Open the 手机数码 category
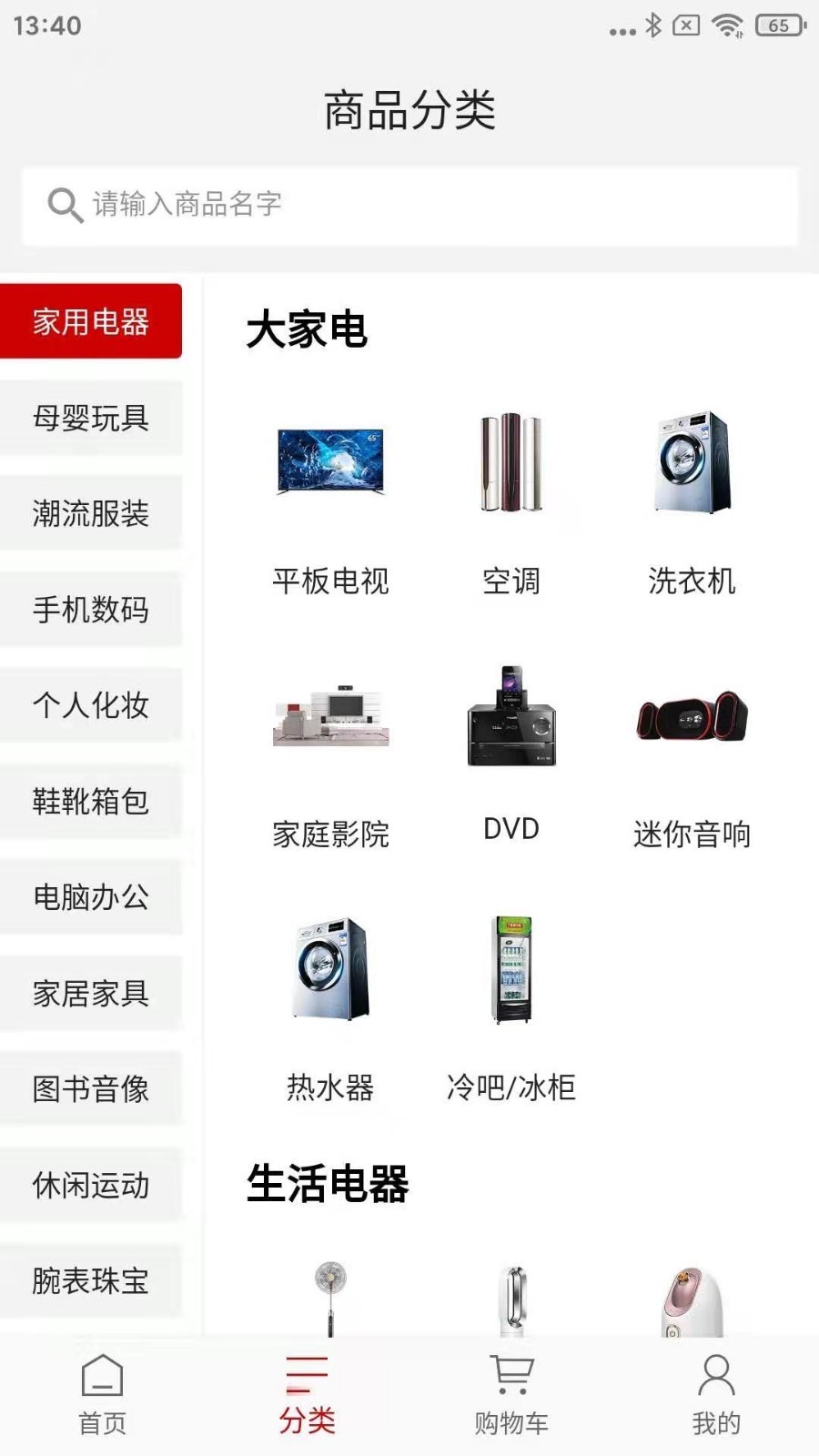This screenshot has height=1456, width=819. pos(91,610)
